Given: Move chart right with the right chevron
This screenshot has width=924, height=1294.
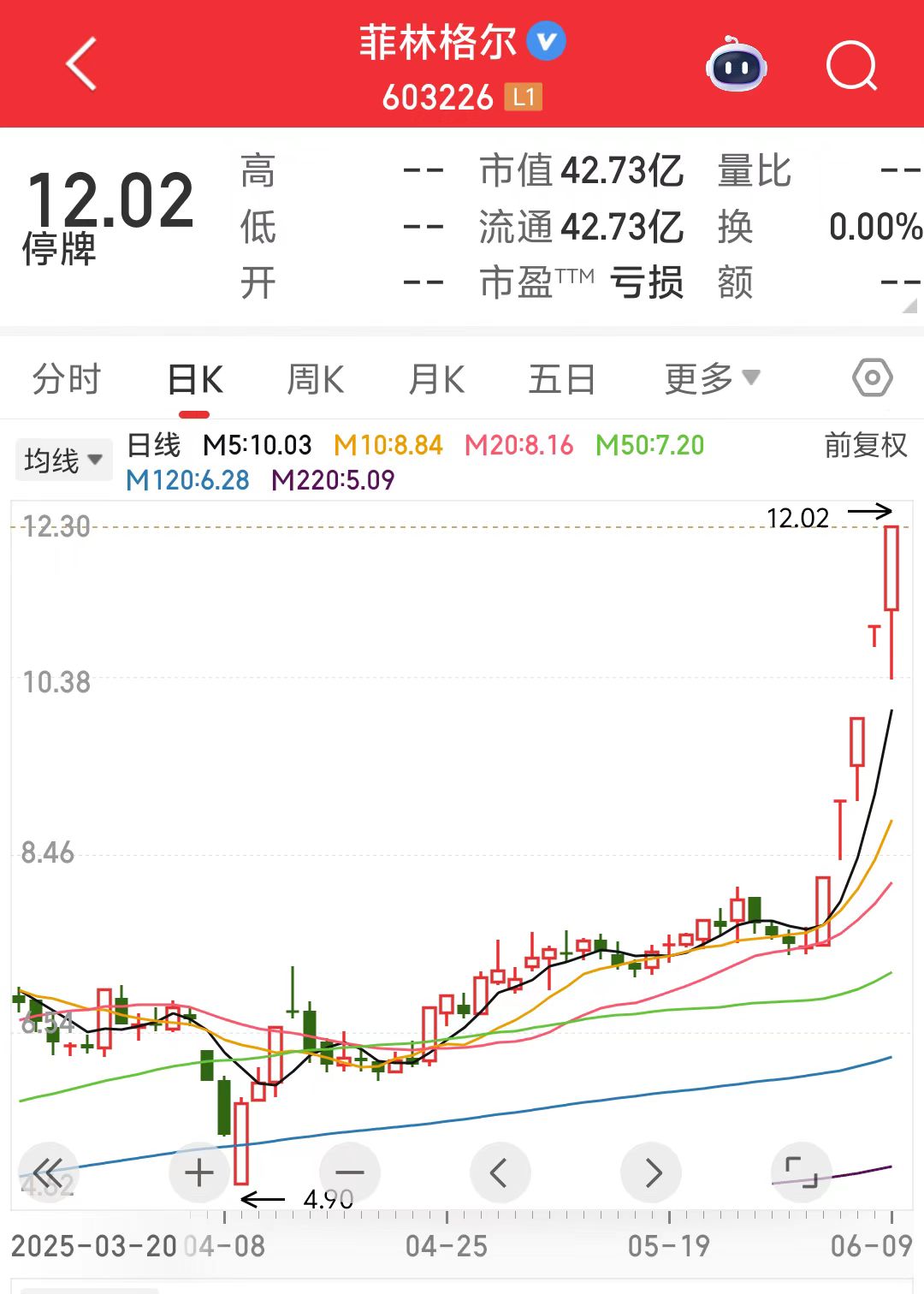Looking at the screenshot, I should 651,1172.
